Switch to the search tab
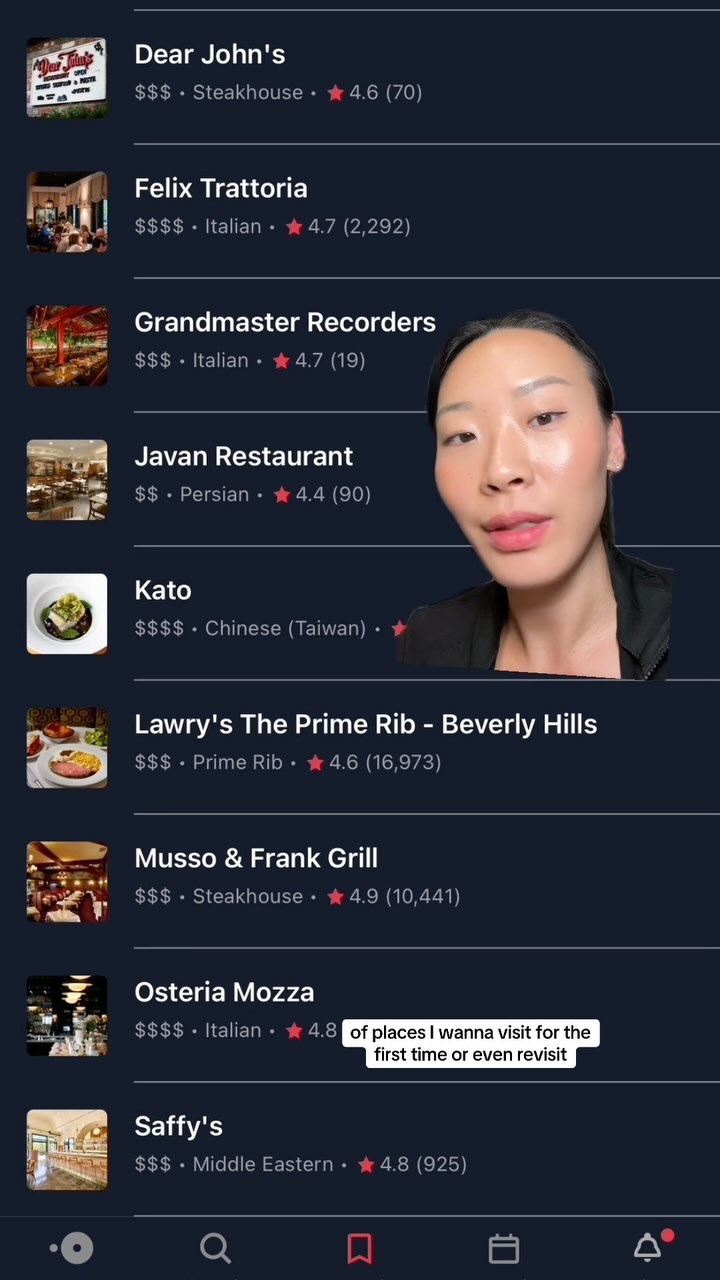 215,1248
